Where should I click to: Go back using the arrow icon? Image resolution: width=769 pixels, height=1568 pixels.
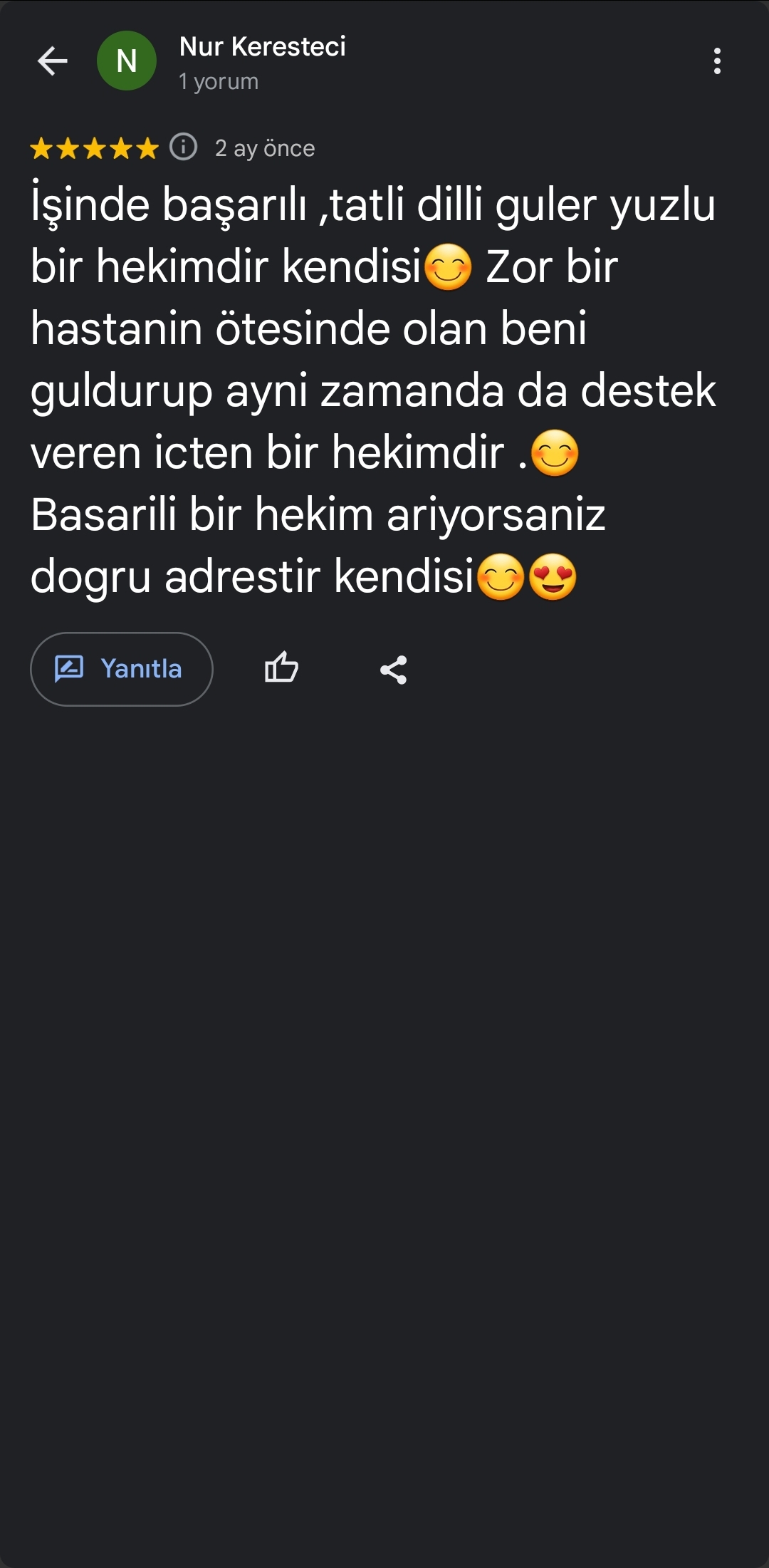click(x=52, y=61)
